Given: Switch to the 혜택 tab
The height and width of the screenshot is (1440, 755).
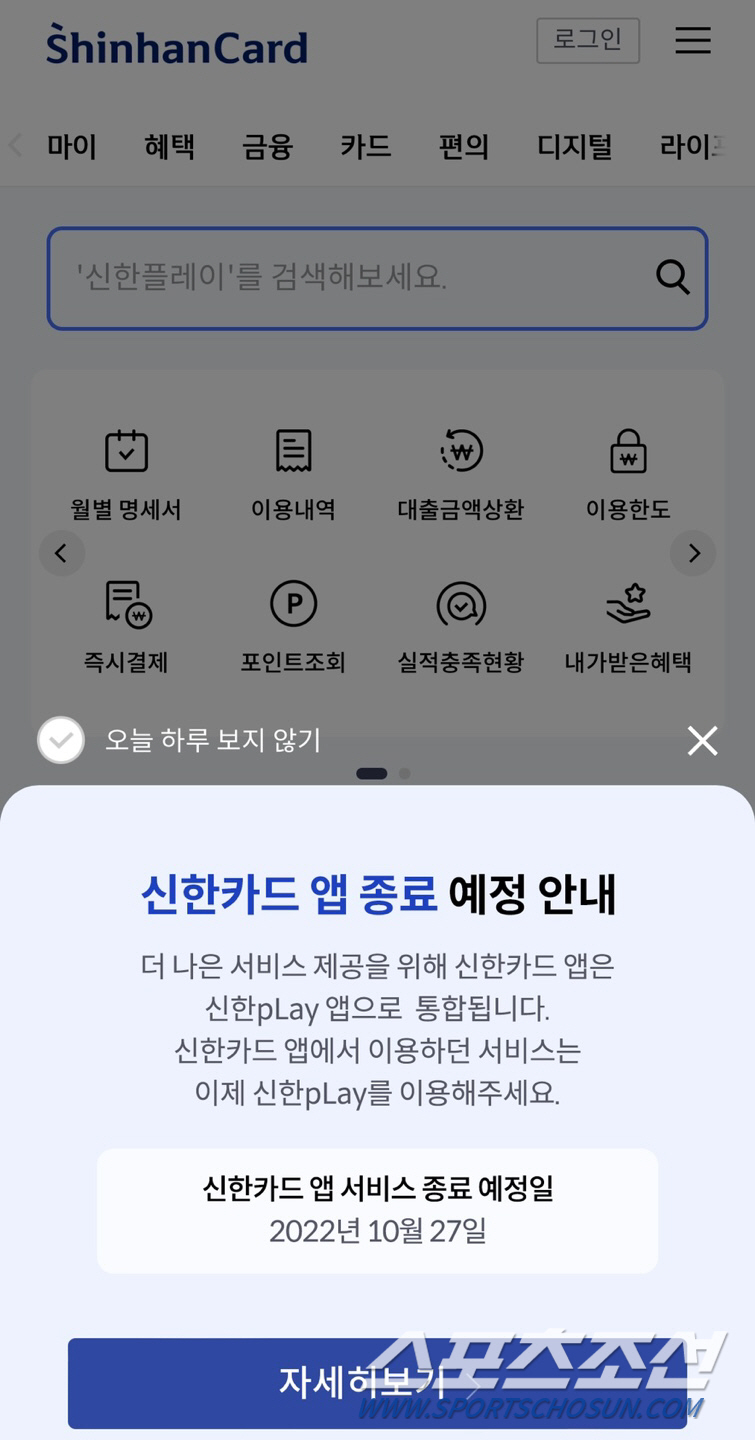Looking at the screenshot, I should coord(169,147).
